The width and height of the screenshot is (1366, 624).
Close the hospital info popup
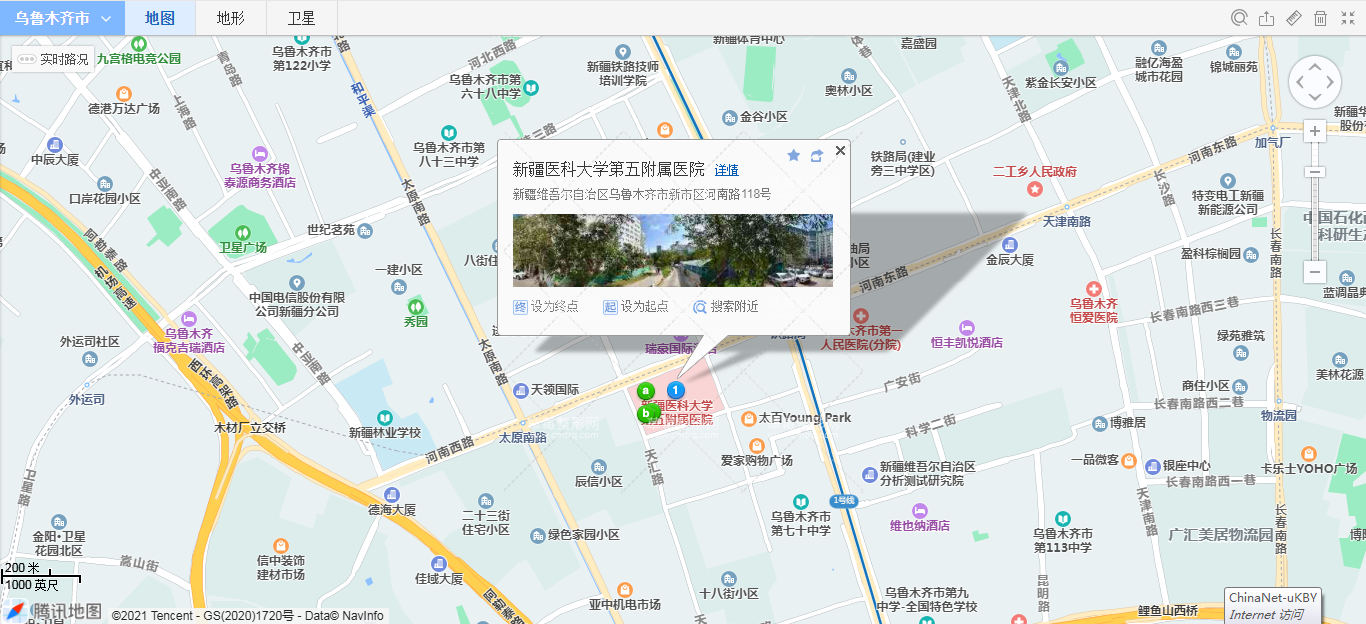click(840, 151)
